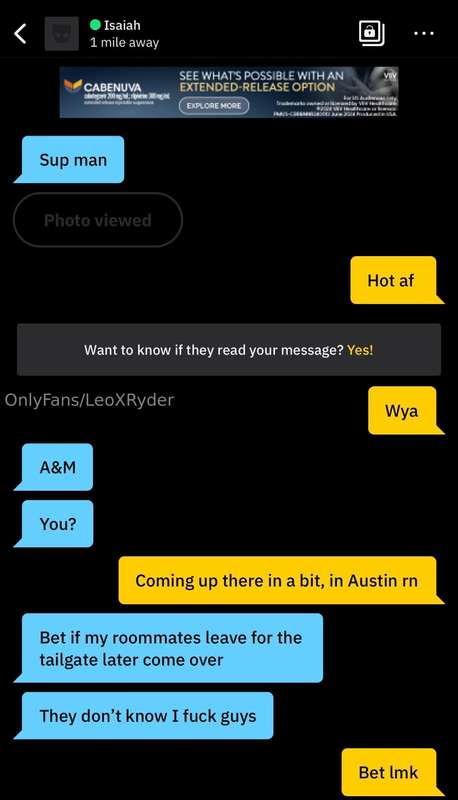Tap Explore More on Cabenuva ad
This screenshot has height=800, width=458.
(214, 106)
